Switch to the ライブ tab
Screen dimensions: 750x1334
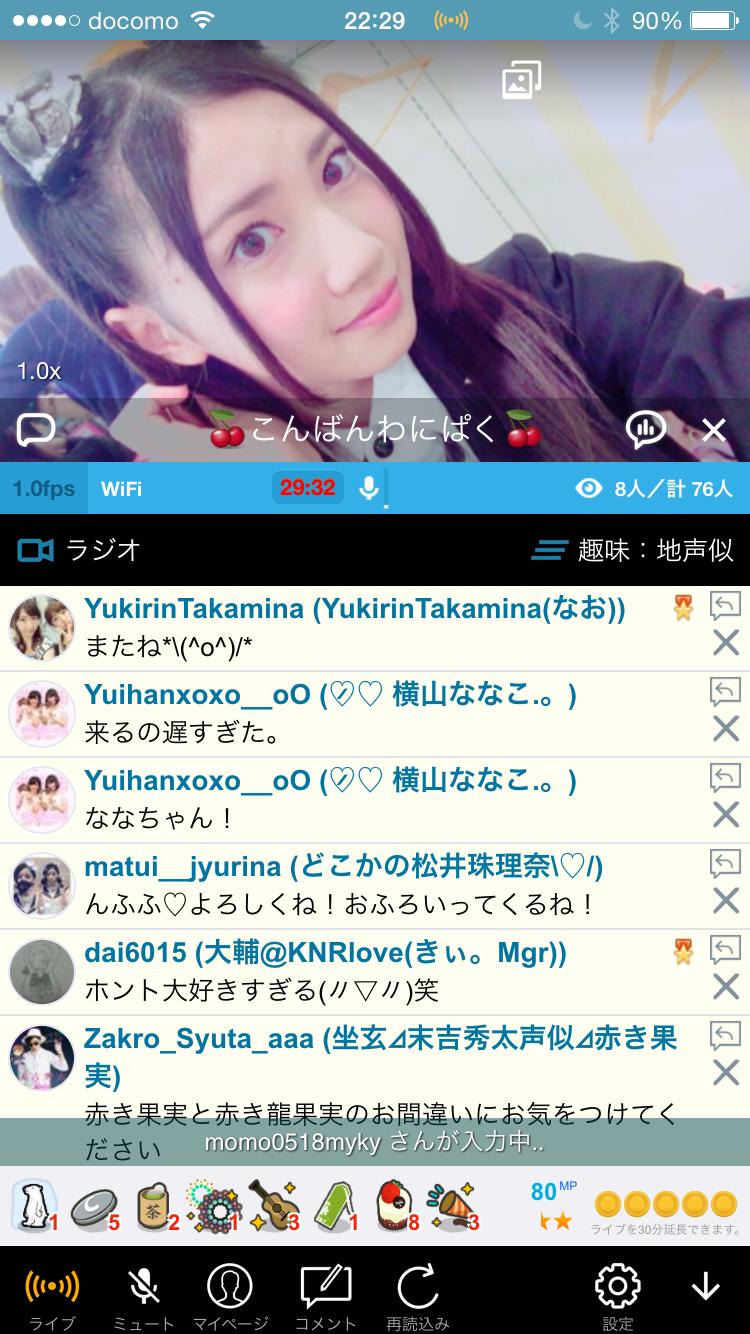click(x=52, y=1297)
